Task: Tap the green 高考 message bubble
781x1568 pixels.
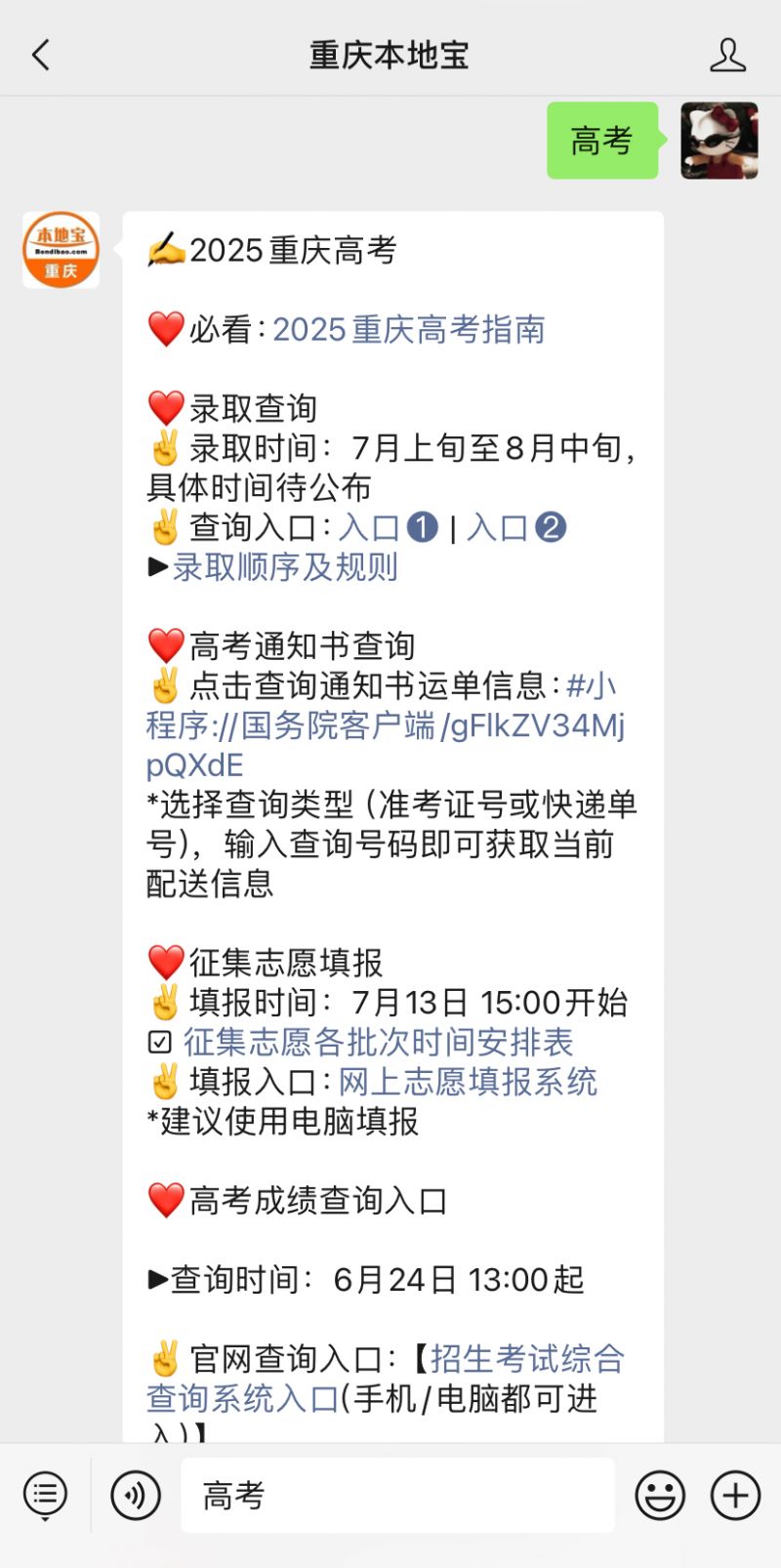Action: point(602,140)
